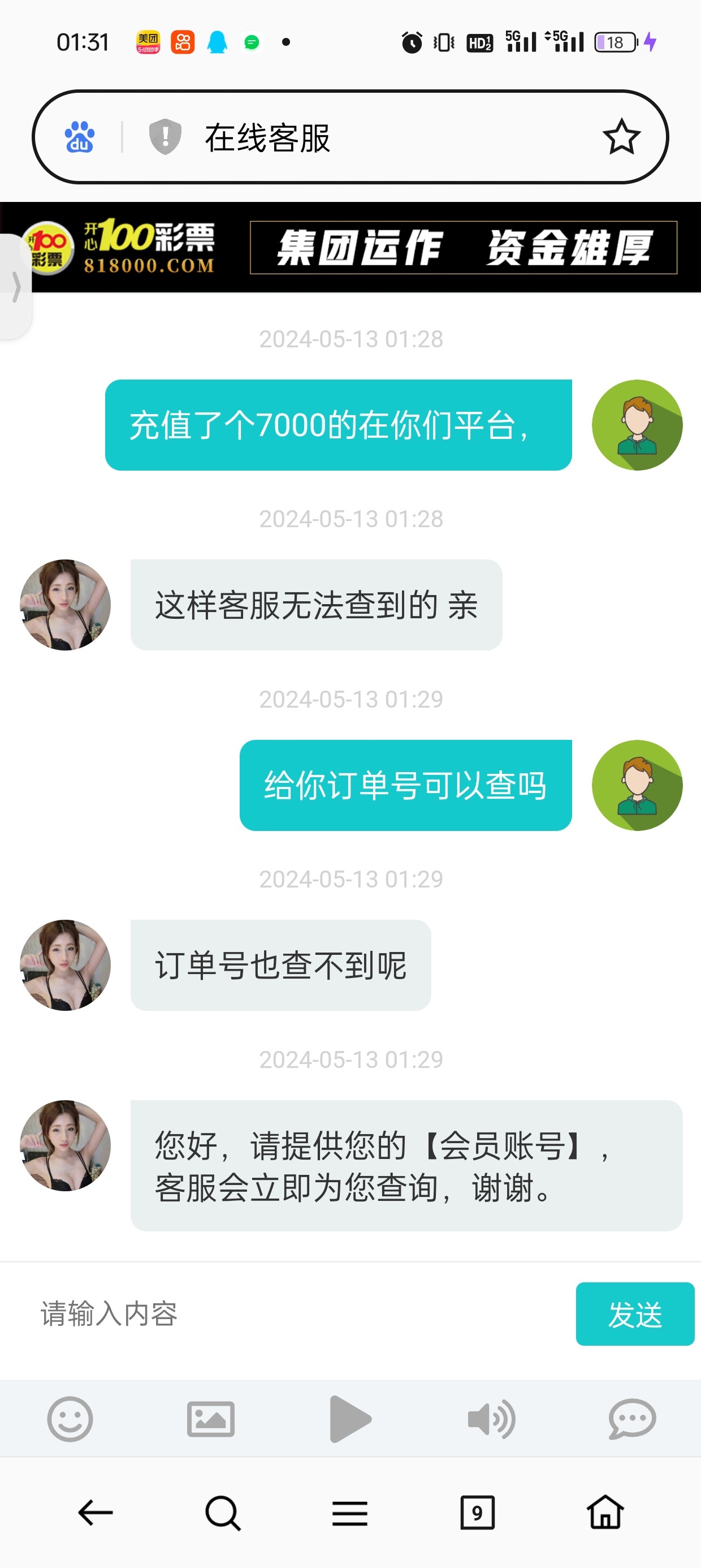This screenshot has width=701, height=1568.
Task: Toggle the bookmark star in the address bar
Action: tap(622, 139)
